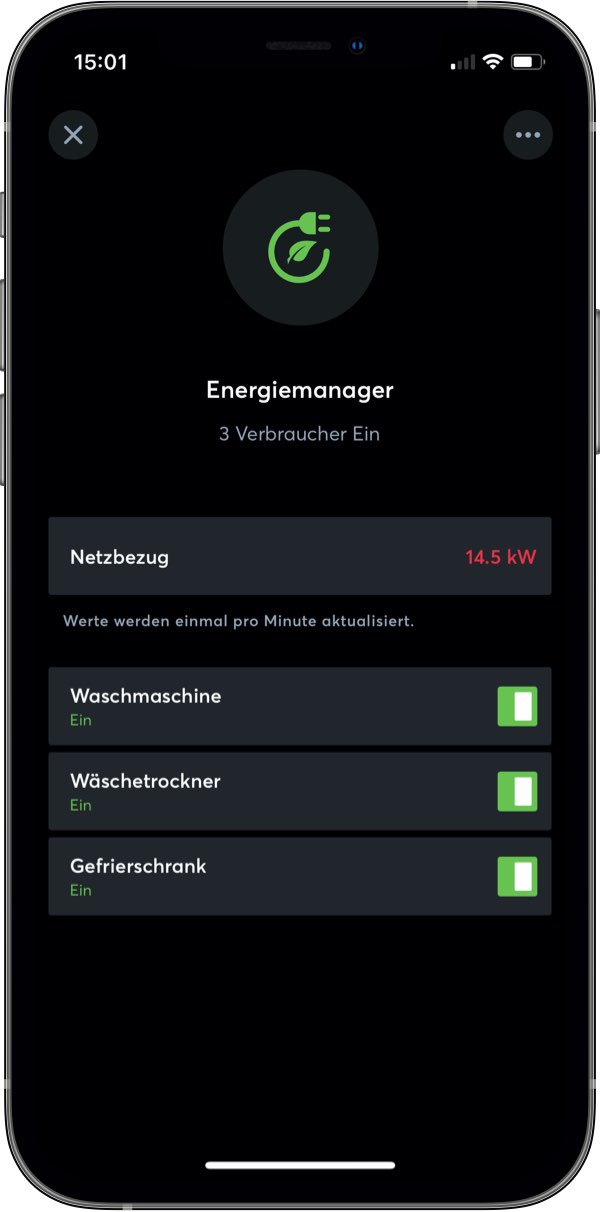This screenshot has width=600, height=1212.
Task: Toggle the Wäschetrockner switch
Action: (517, 791)
